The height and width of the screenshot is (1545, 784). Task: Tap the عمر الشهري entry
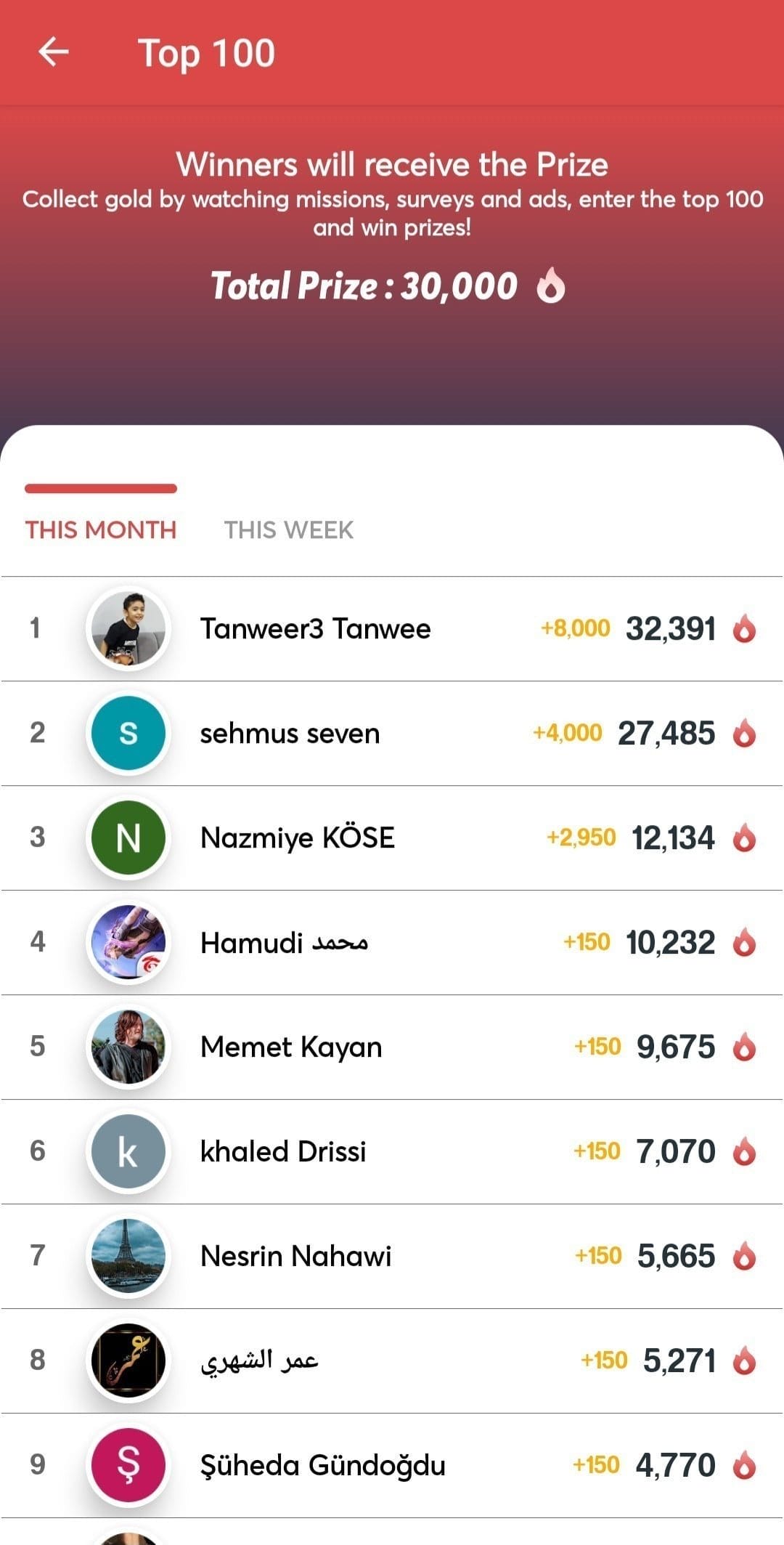[392, 1361]
